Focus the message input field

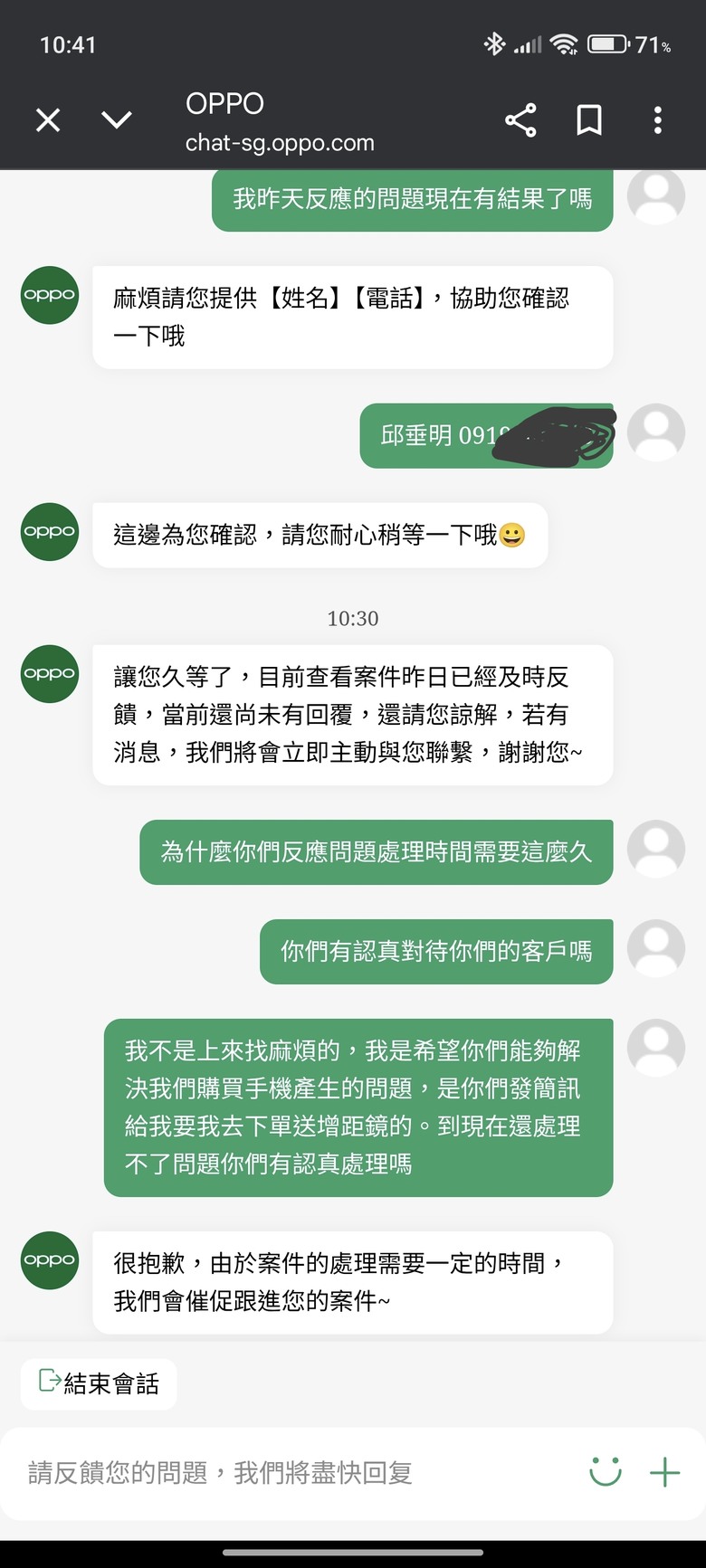click(290, 1473)
